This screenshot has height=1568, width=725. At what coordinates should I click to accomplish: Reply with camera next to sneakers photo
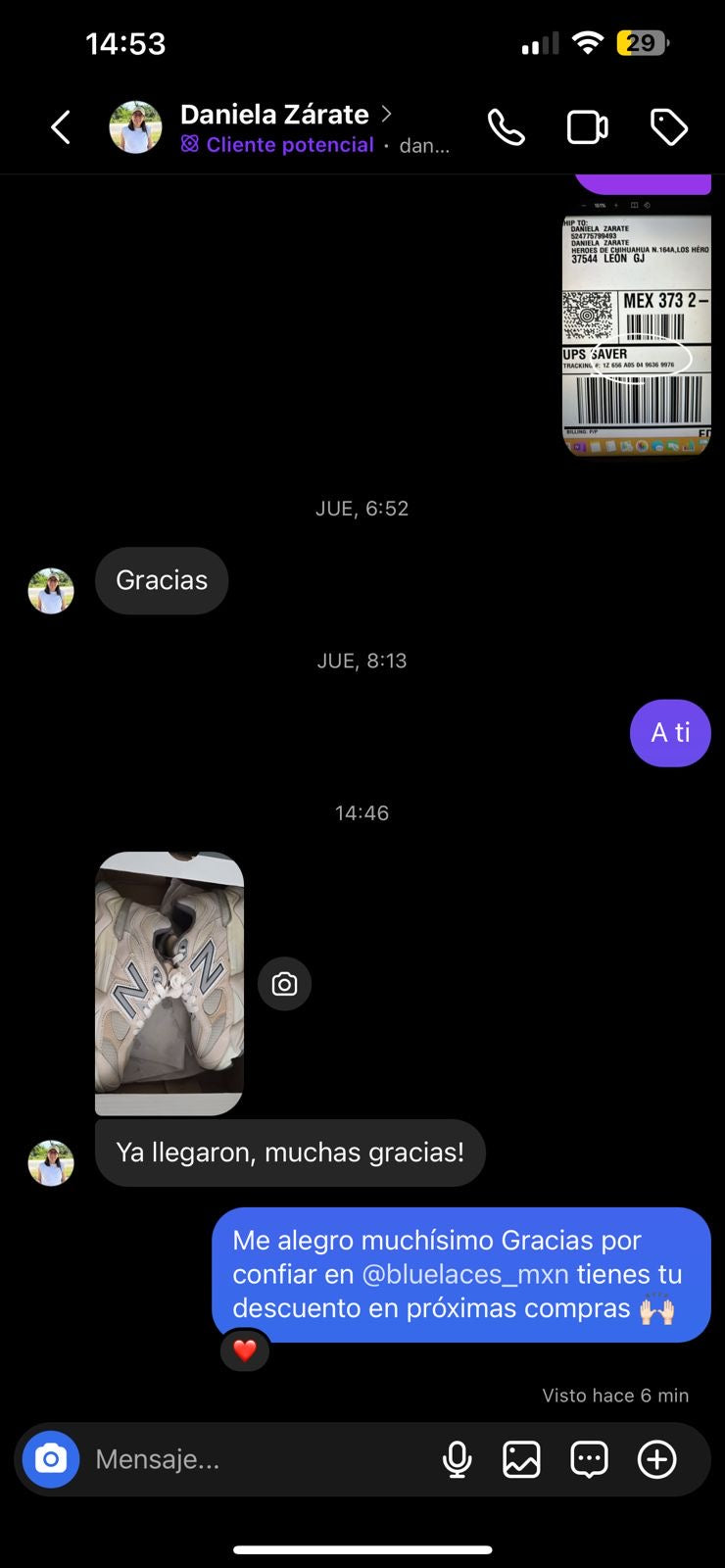[284, 984]
